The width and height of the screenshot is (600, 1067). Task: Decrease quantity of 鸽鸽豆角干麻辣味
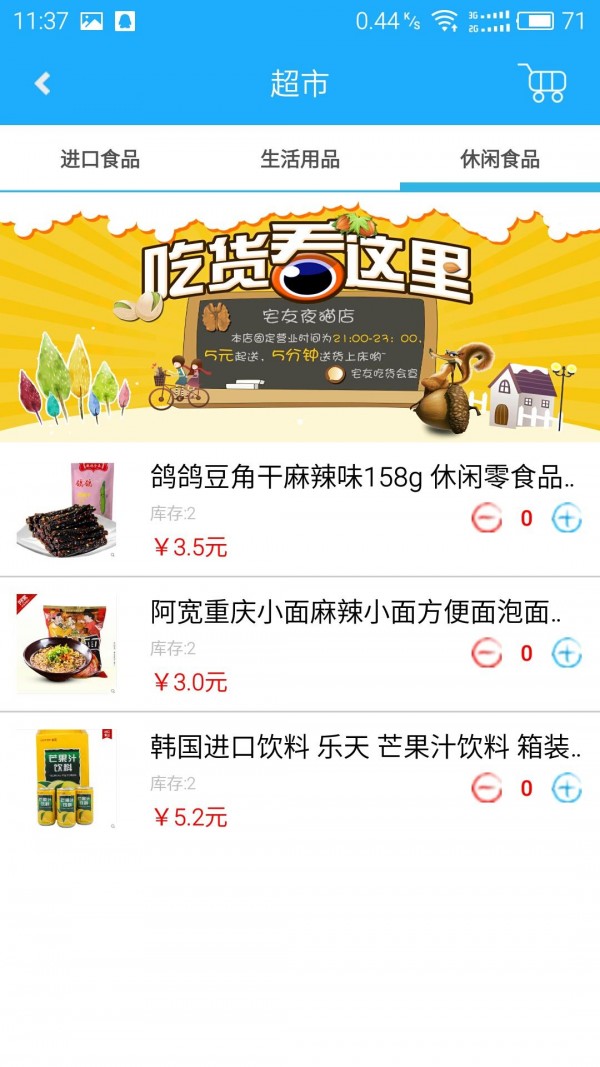pos(486,518)
